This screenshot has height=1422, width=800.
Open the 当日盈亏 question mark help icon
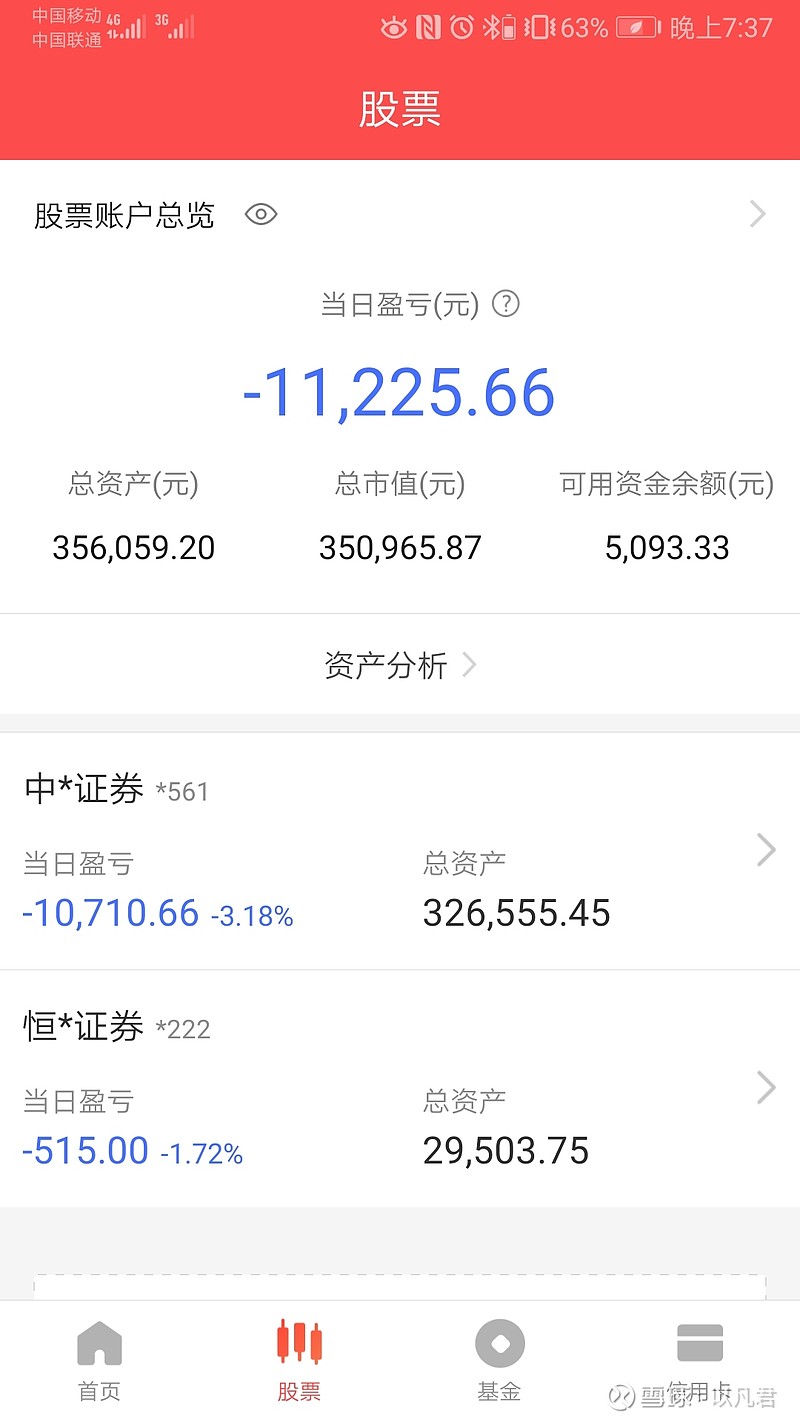(x=505, y=305)
